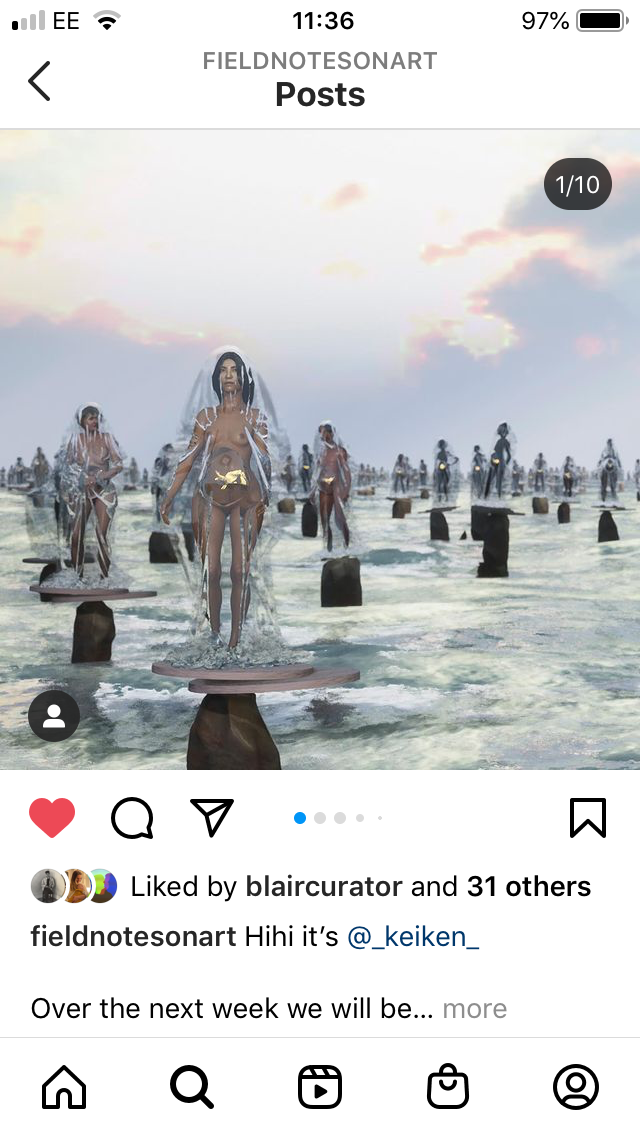640x1136 pixels.
Task: Switch to the Search tab
Action: coord(191,1087)
